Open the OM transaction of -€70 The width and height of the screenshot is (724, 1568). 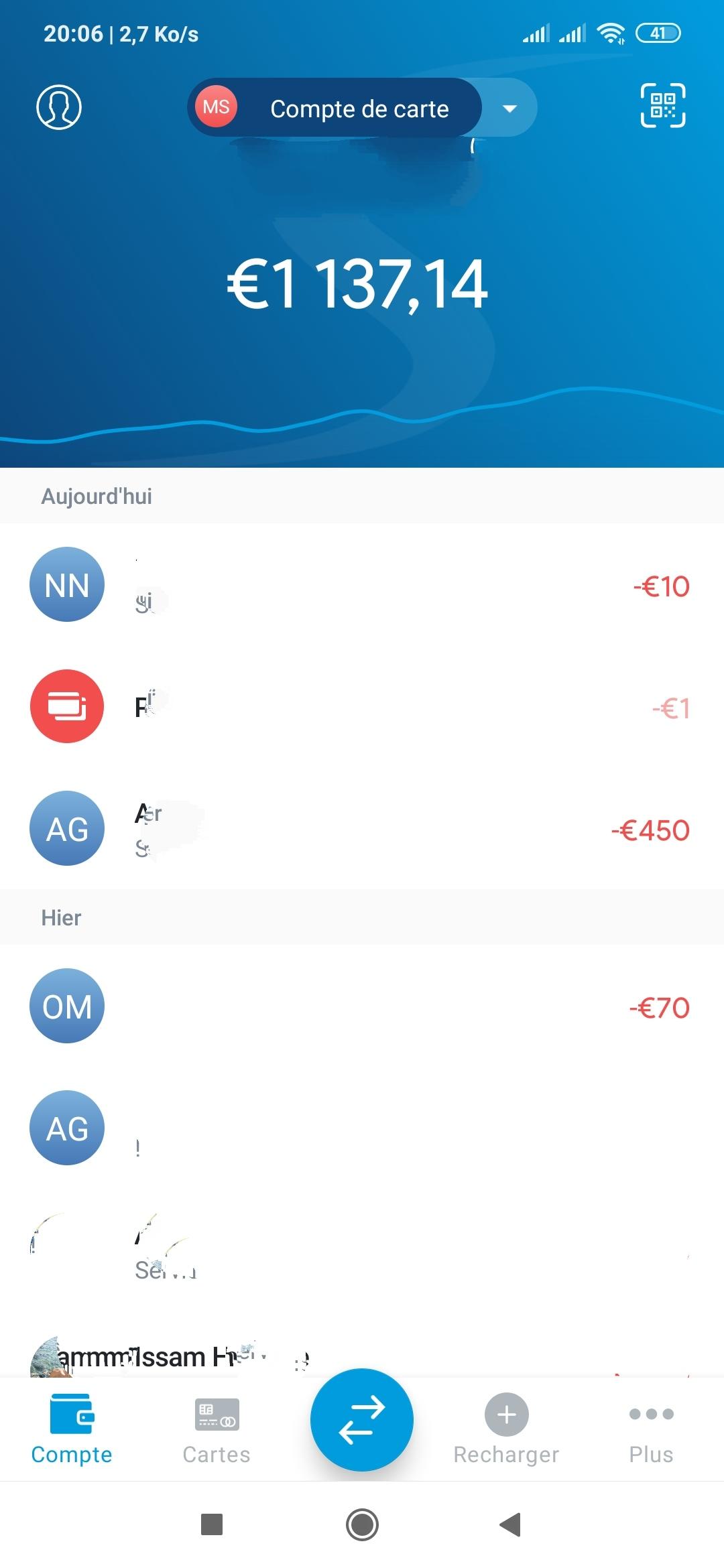pos(362,1006)
